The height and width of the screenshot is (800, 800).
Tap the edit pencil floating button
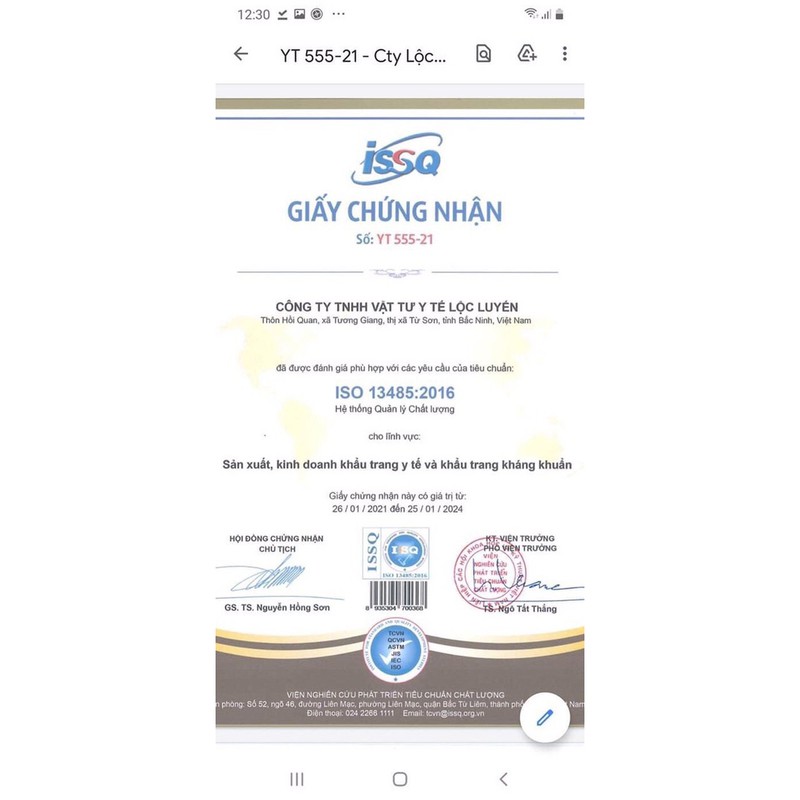click(x=545, y=717)
